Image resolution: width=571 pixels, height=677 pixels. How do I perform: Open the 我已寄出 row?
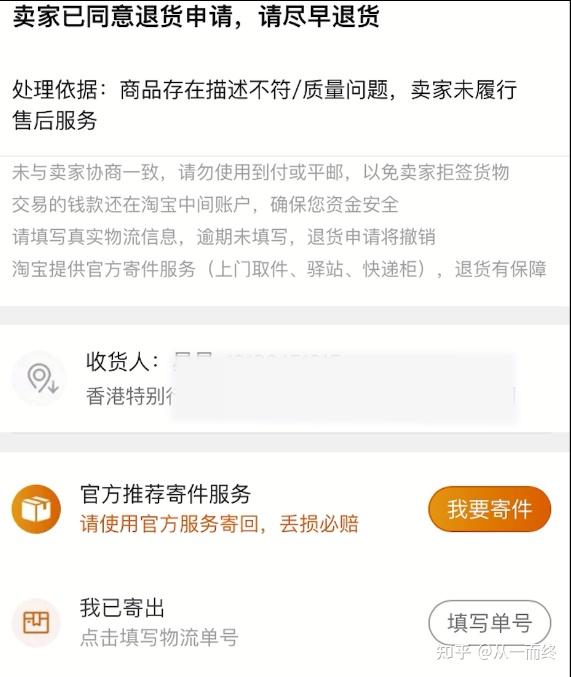286,623
